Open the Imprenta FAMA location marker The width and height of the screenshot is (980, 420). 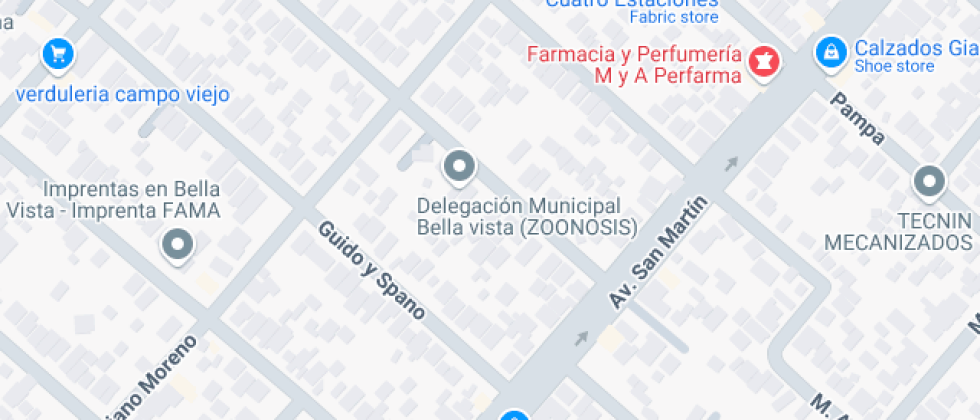pyautogui.click(x=179, y=244)
